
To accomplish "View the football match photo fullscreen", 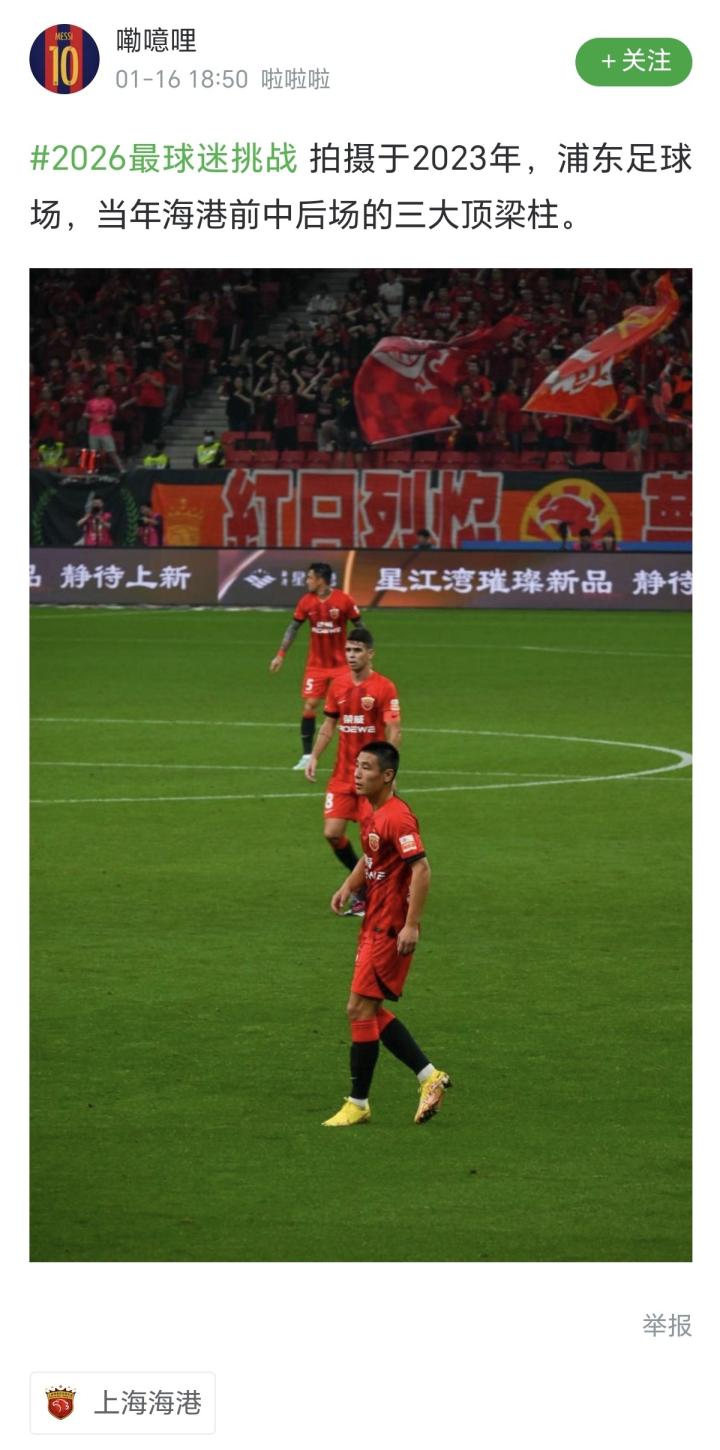I will tap(360, 764).
